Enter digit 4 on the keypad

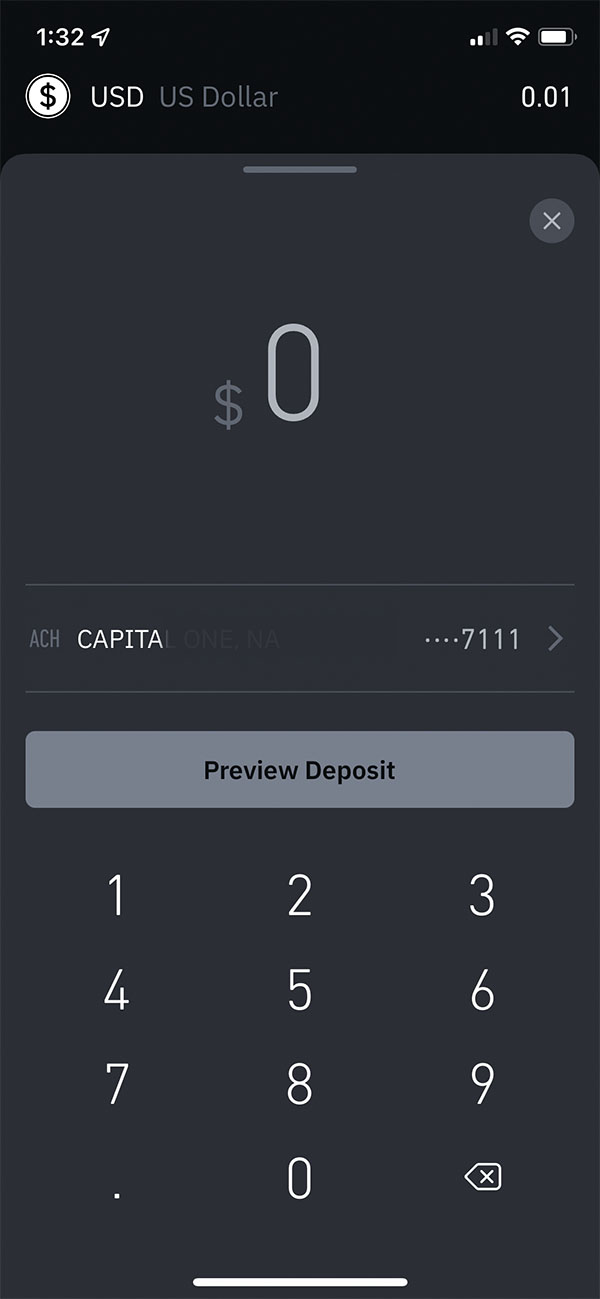pos(117,990)
